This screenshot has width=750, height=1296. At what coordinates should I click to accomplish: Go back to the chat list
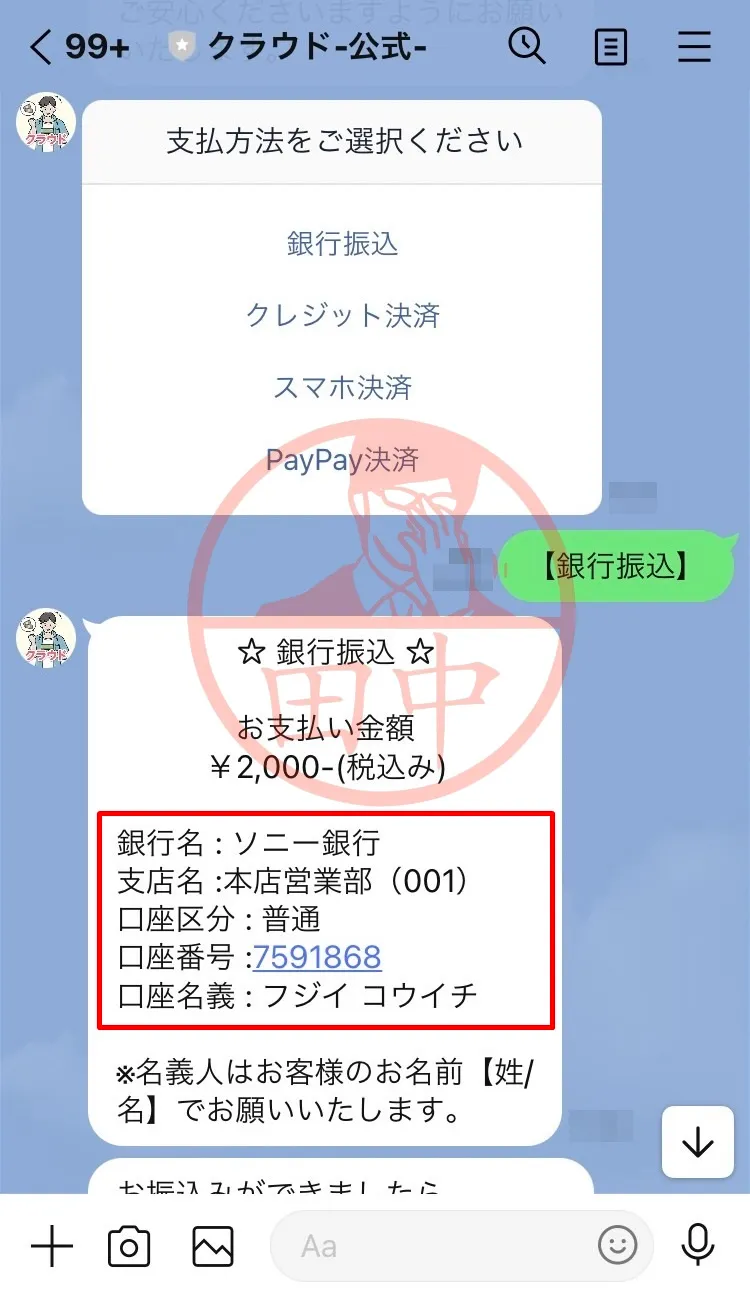(42, 47)
